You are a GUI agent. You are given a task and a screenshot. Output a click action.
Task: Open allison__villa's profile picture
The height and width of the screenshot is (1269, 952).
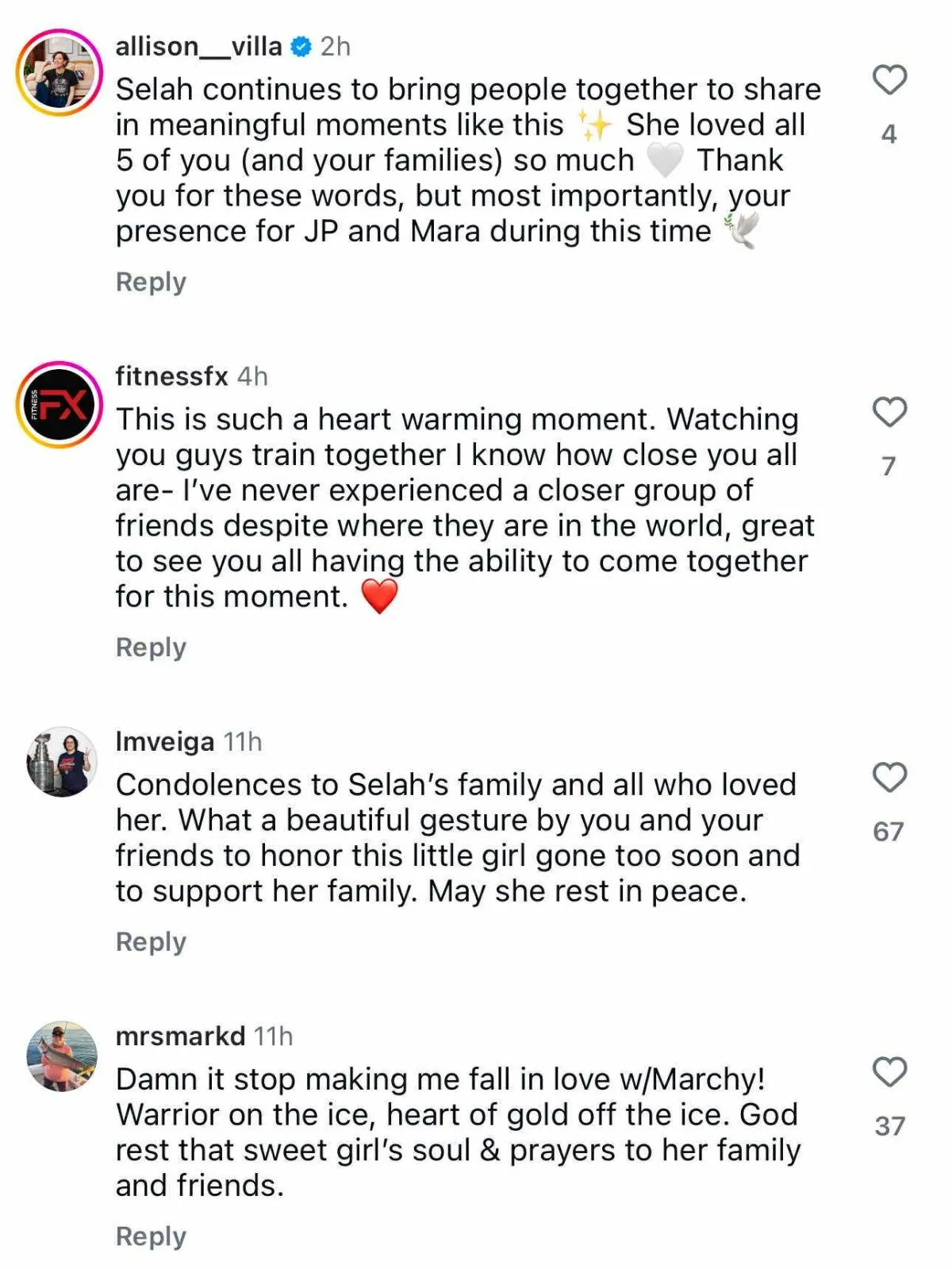click(60, 73)
